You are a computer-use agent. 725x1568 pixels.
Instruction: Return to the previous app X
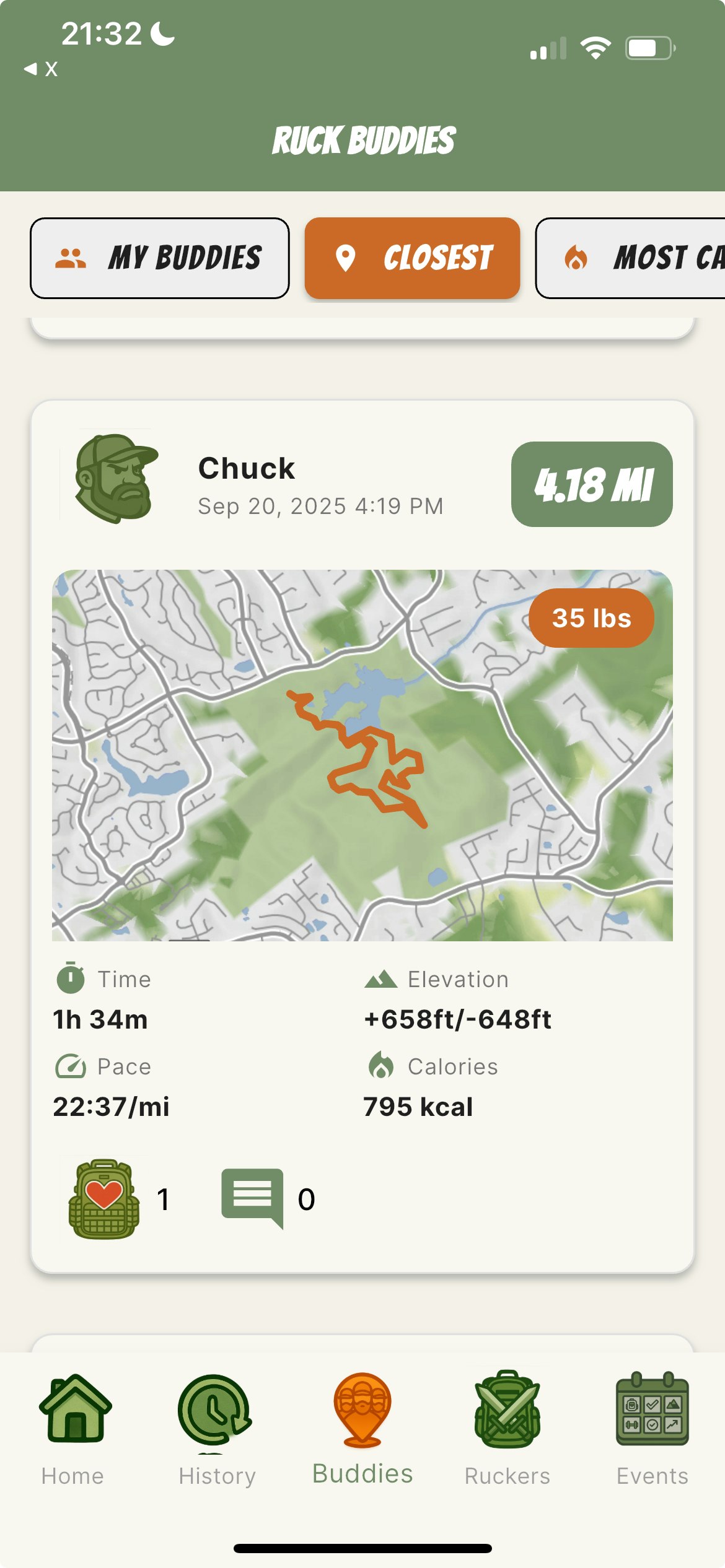[x=41, y=69]
